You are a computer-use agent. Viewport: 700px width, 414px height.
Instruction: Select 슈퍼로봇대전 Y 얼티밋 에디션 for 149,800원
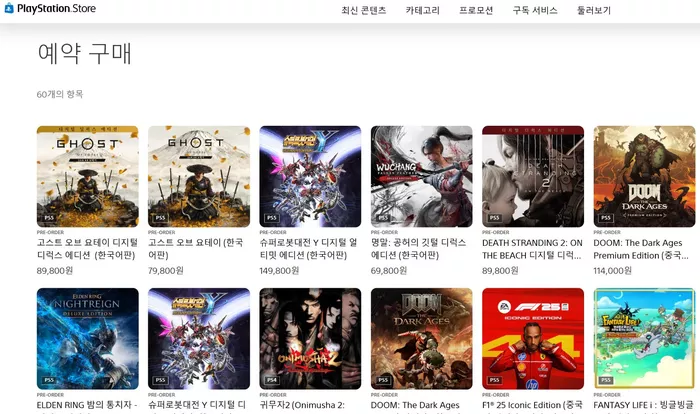(310, 176)
